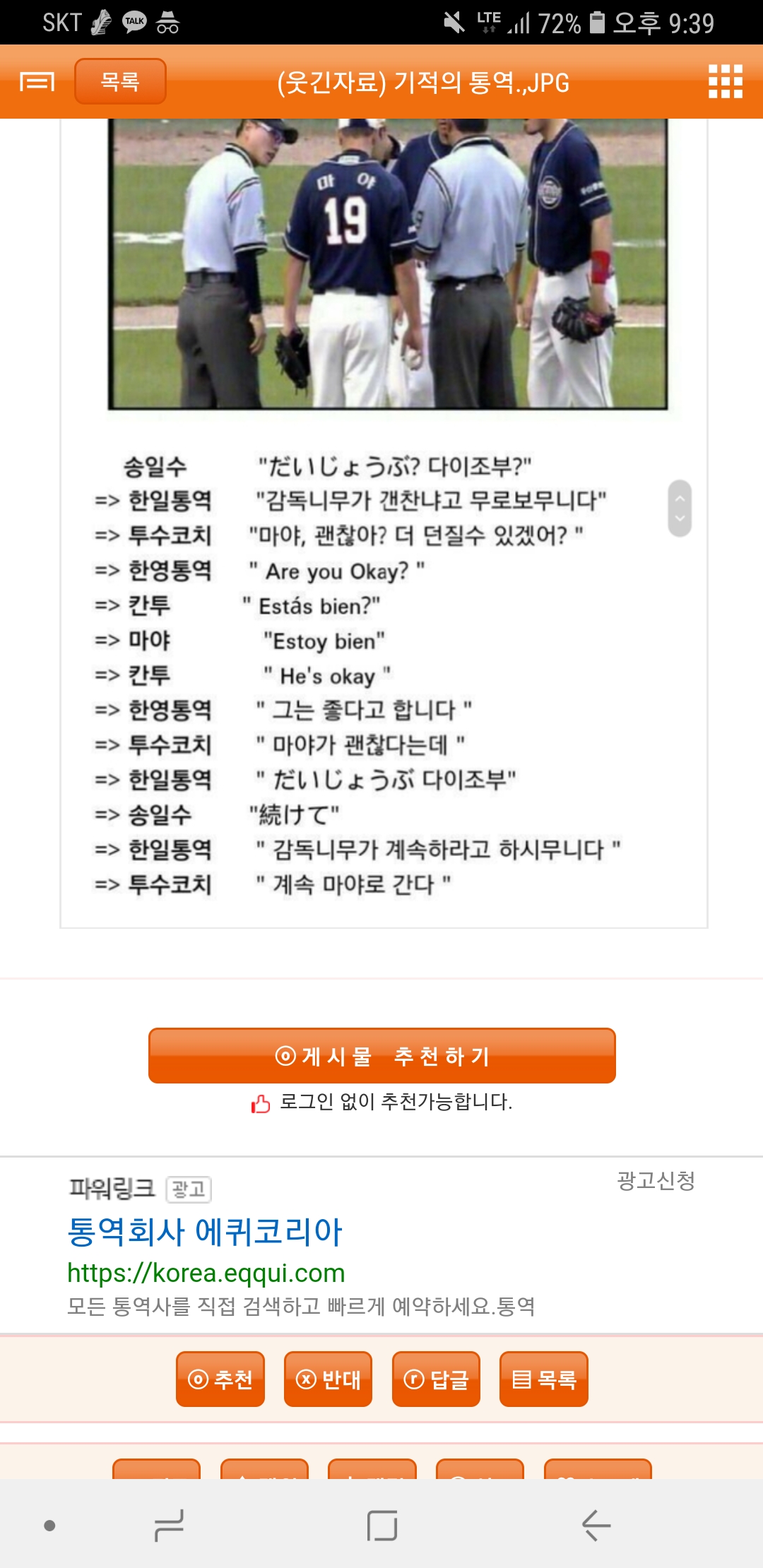
Task: Tap the 목록 button in bottom bar
Action: click(544, 1379)
